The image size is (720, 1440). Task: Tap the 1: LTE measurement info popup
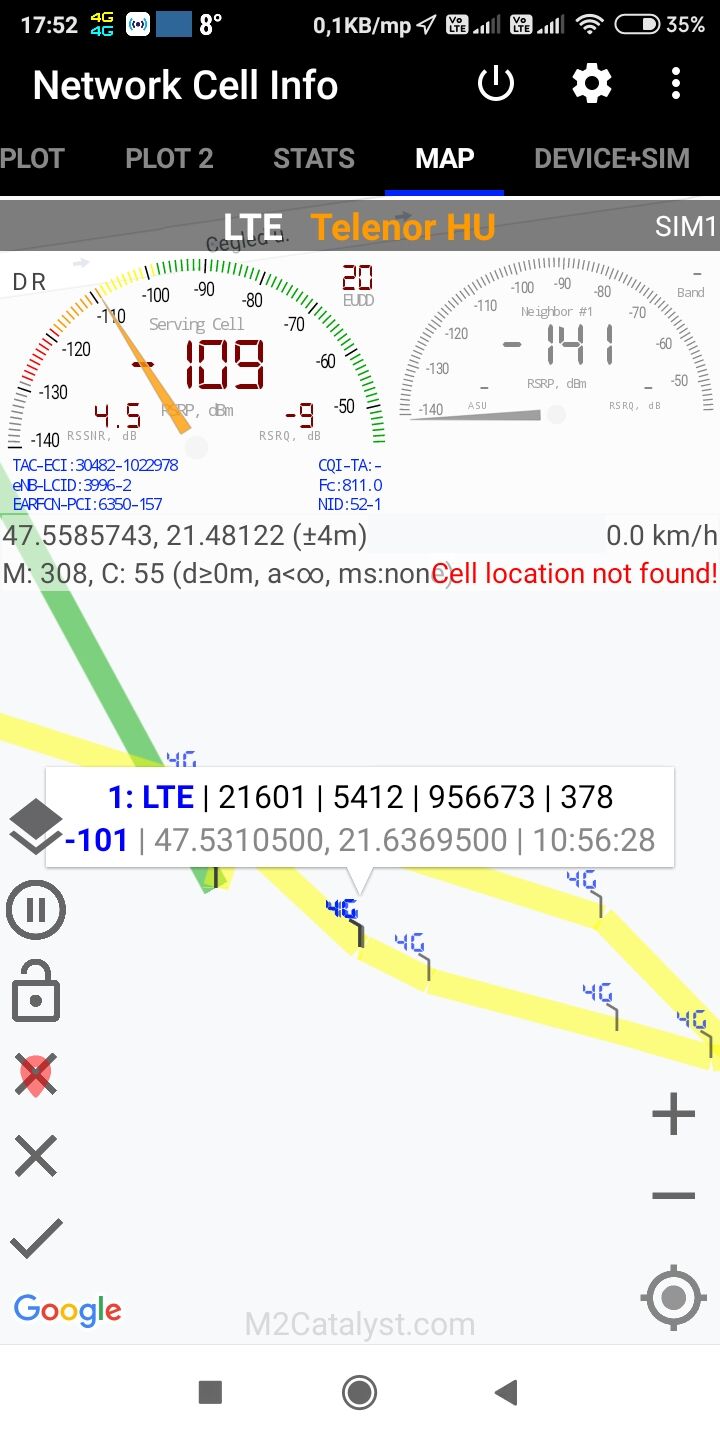click(x=360, y=817)
